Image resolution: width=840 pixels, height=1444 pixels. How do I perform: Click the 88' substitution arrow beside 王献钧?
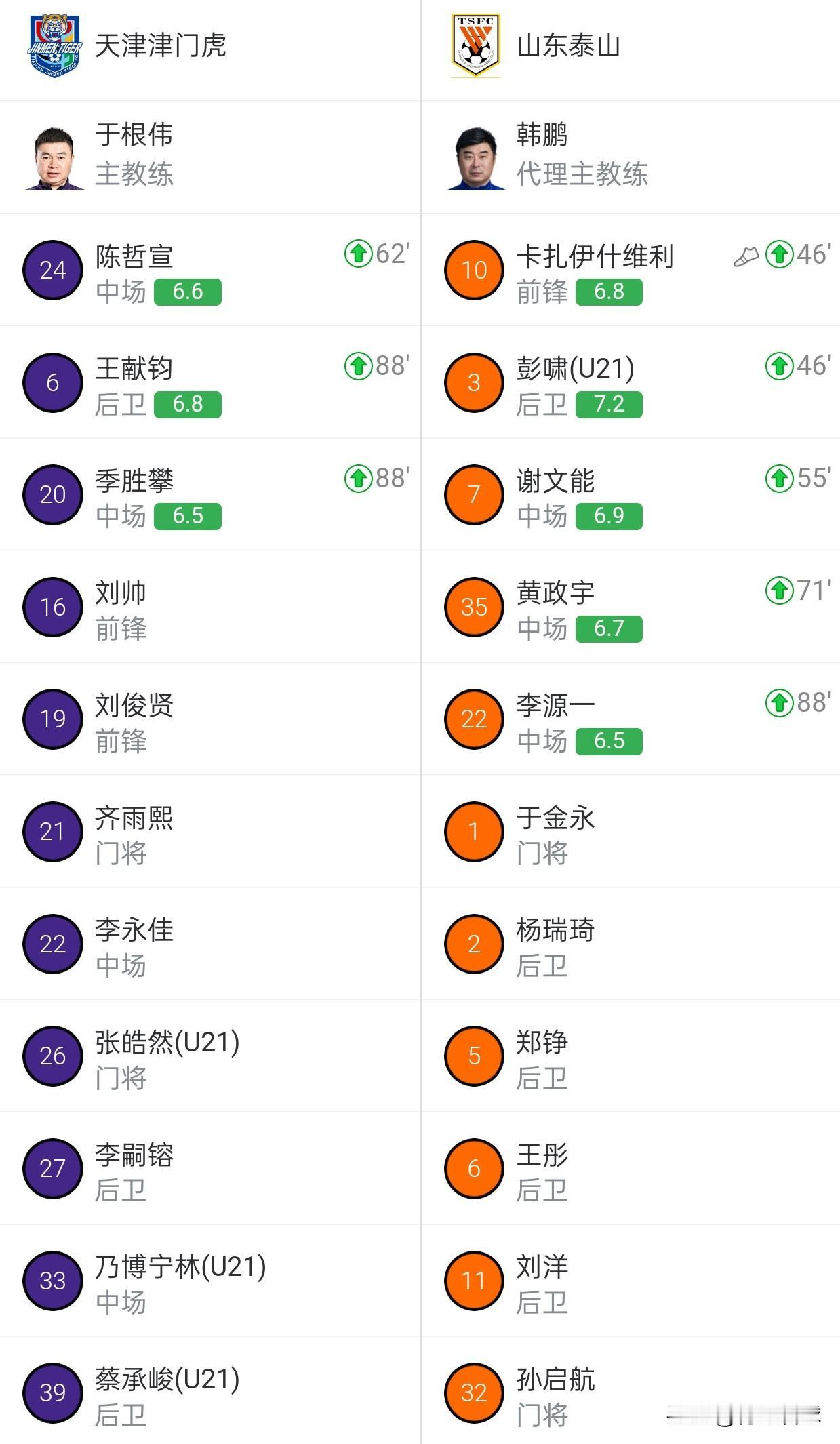point(358,367)
